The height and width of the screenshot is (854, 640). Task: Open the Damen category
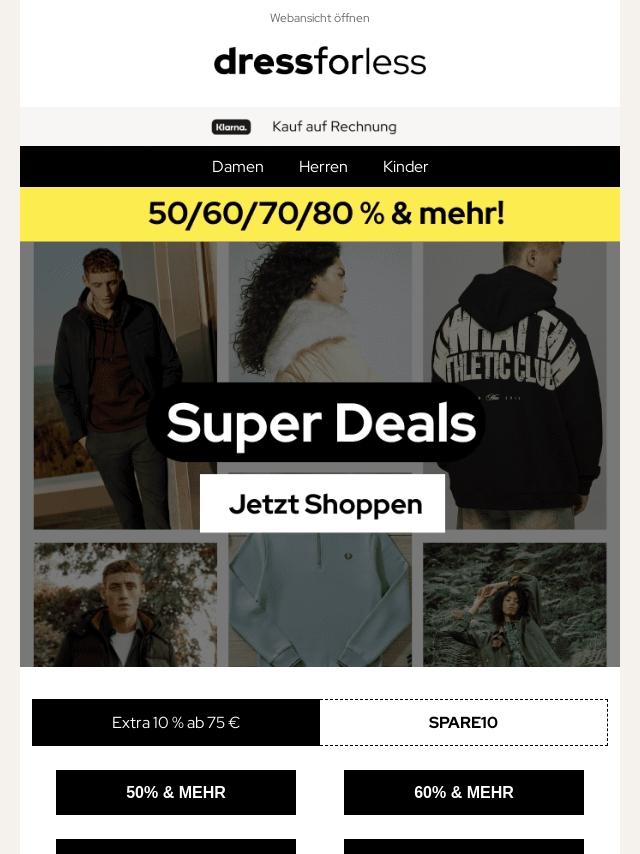237,167
